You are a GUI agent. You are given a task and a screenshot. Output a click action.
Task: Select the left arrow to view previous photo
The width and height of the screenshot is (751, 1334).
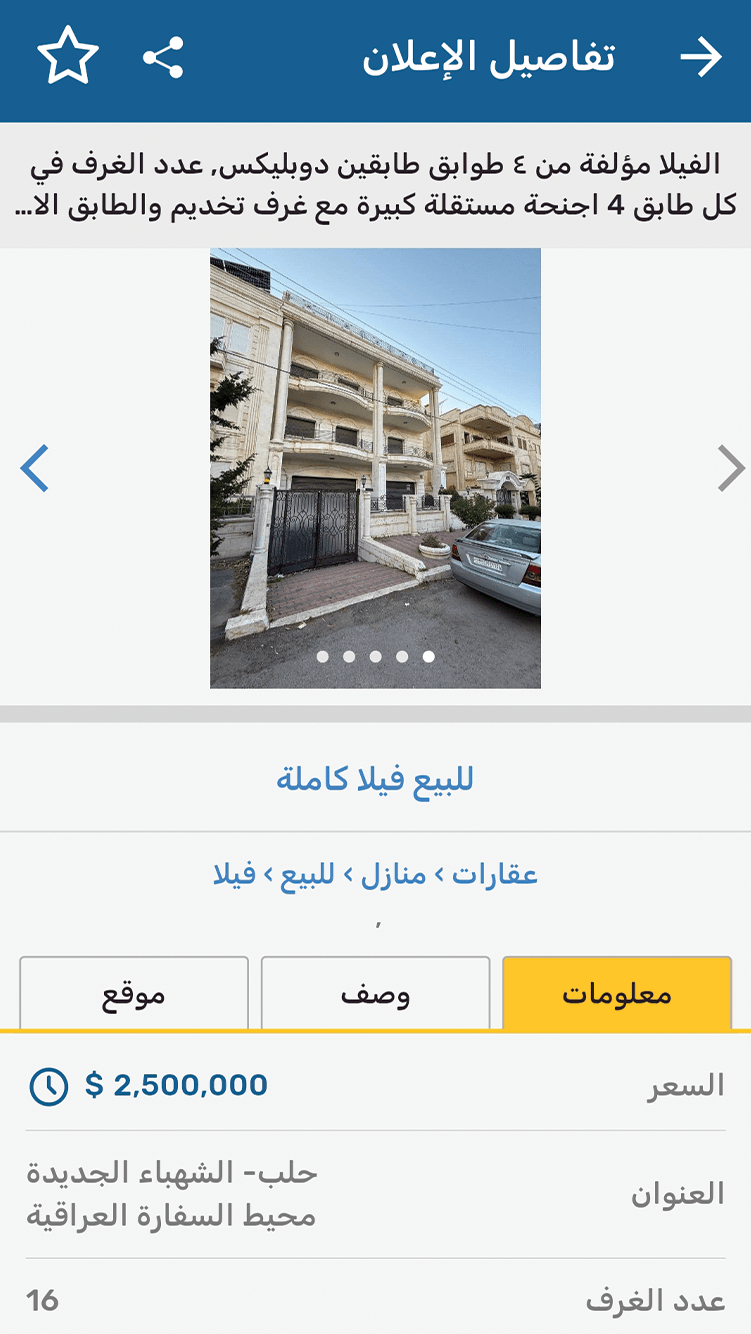point(34,467)
